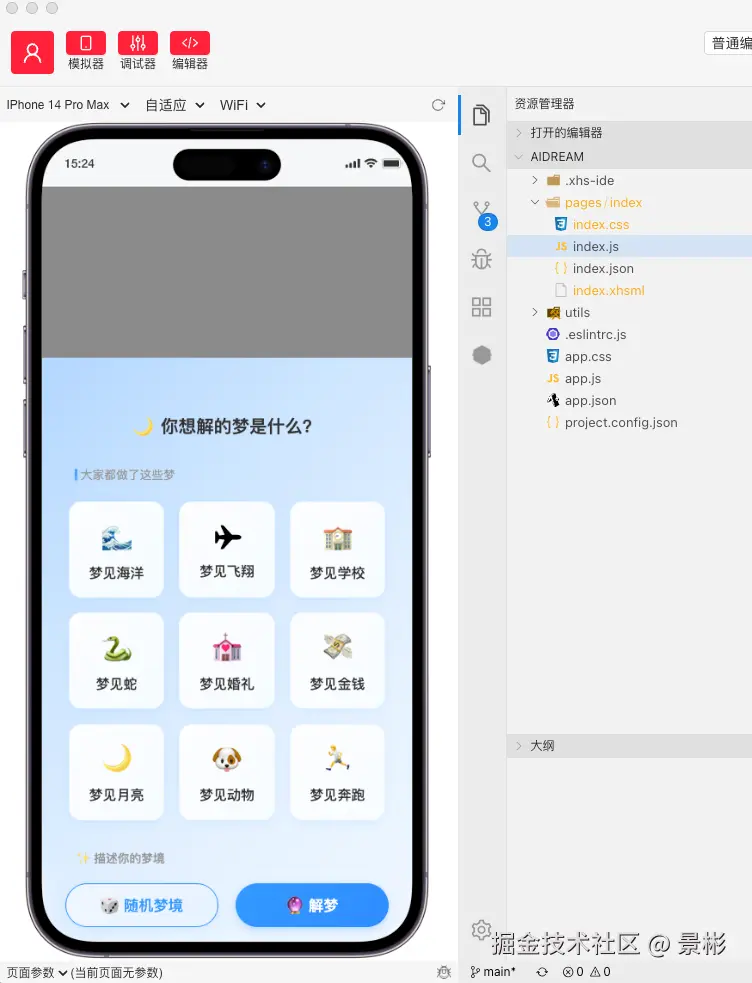
Task: Open the 编辑器 editor toolbar button
Action: click(190, 51)
